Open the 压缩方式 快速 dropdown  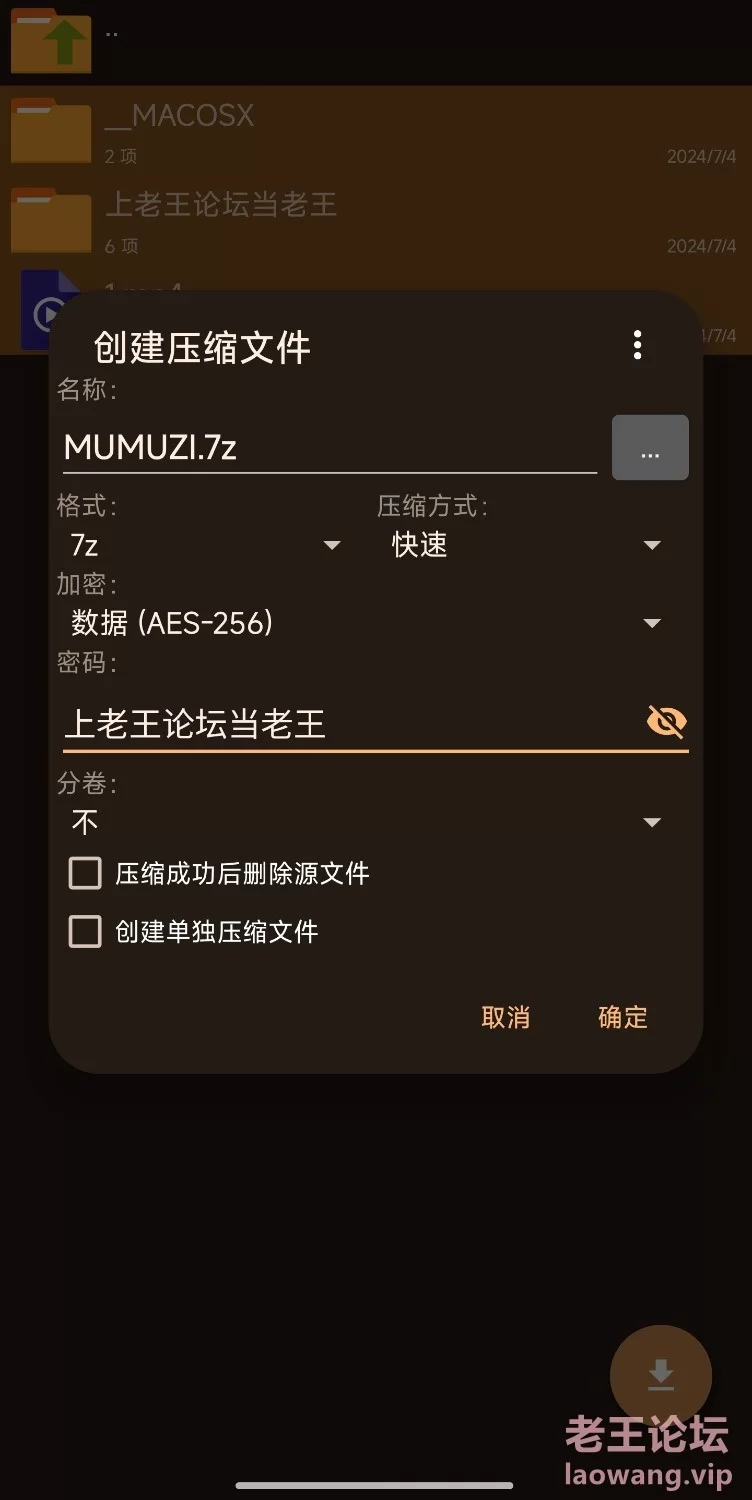pos(526,545)
